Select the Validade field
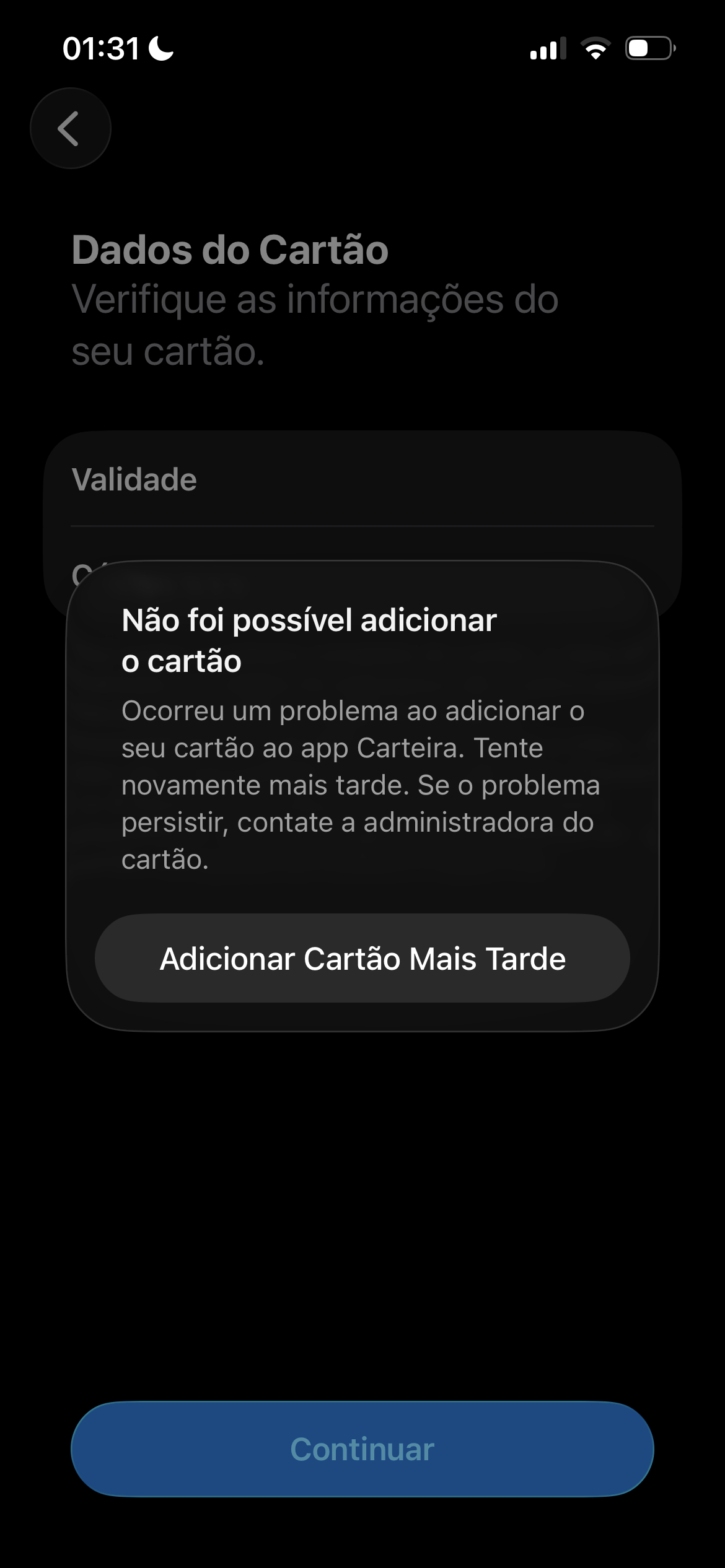725x1568 pixels. [362, 479]
